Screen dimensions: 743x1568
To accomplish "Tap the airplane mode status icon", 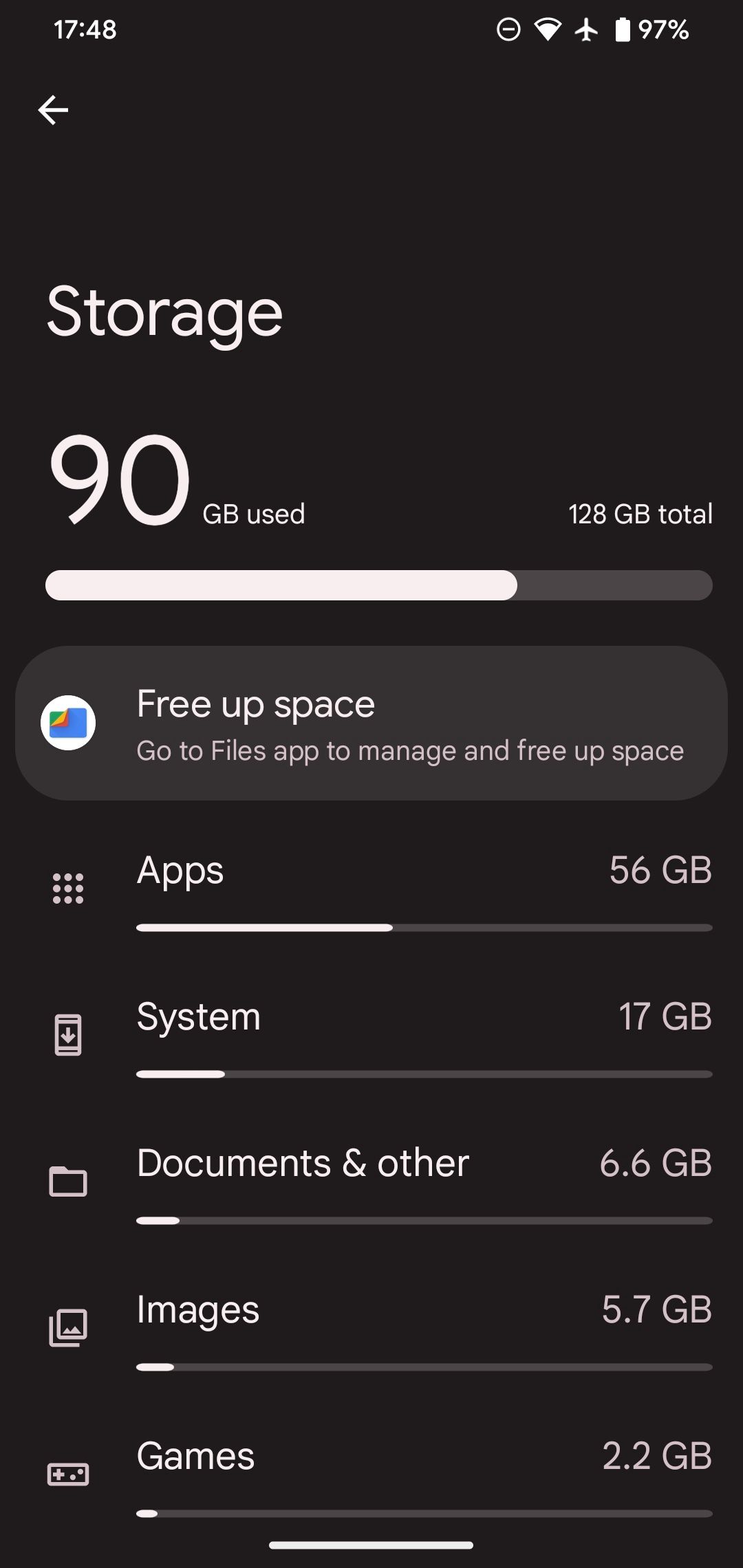I will (585, 30).
